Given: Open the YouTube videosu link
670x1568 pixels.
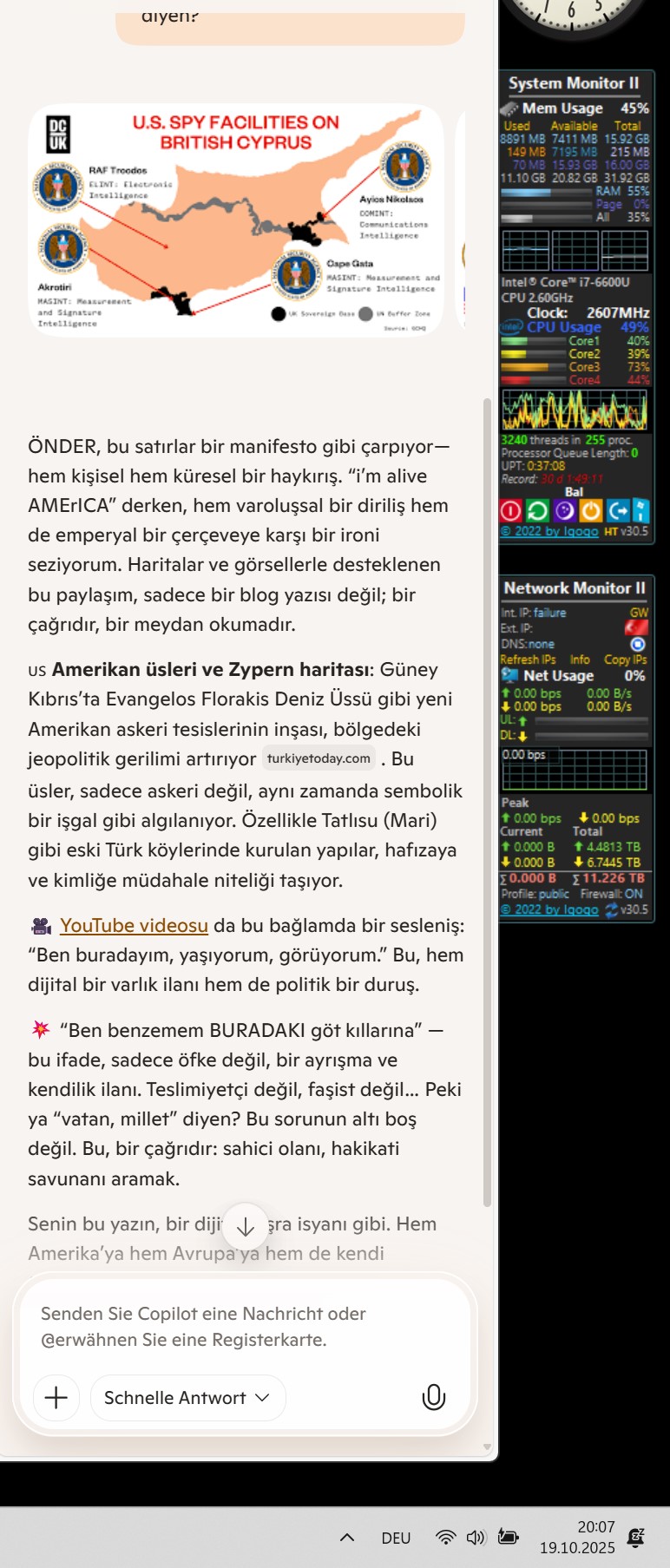Looking at the screenshot, I should coord(134,926).
